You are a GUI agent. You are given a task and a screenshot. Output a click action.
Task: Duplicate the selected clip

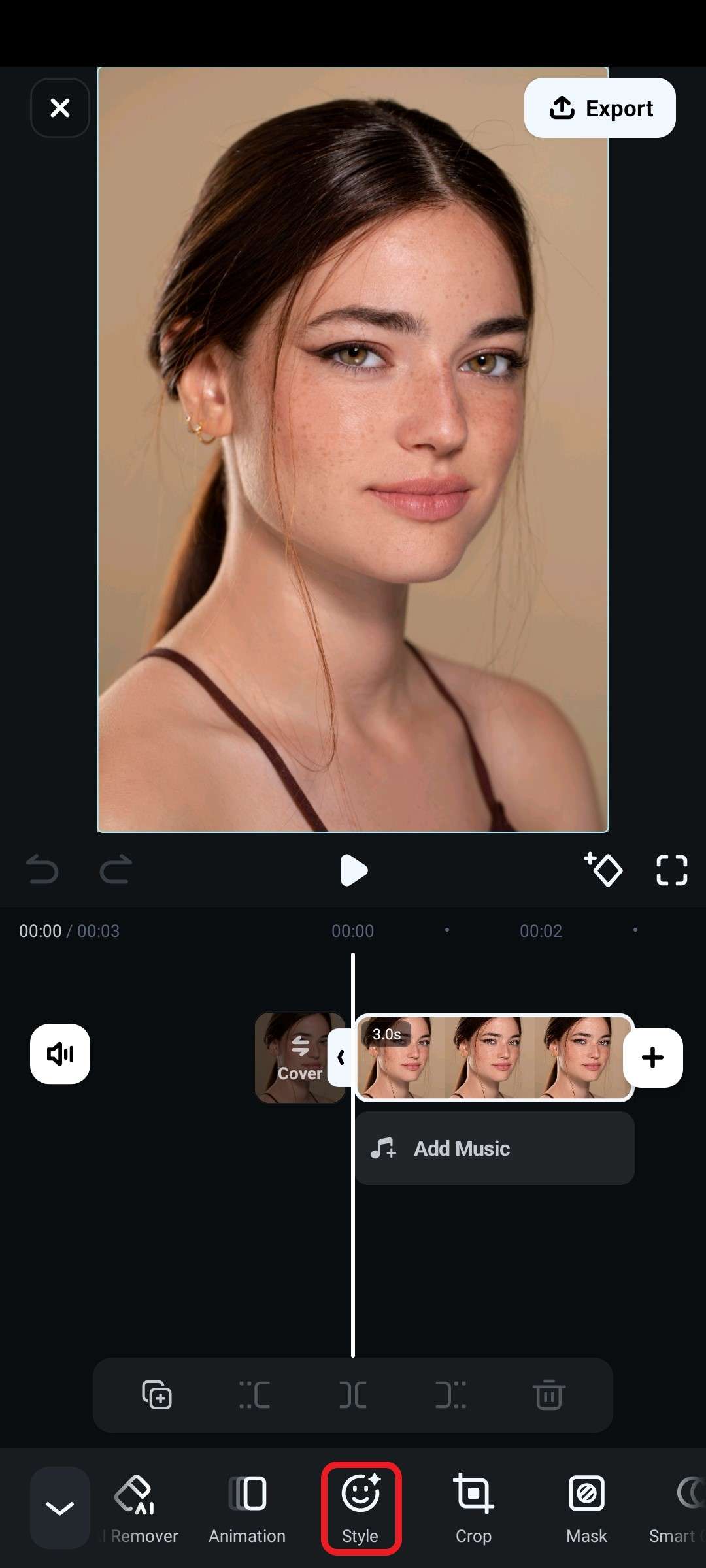tap(157, 1395)
